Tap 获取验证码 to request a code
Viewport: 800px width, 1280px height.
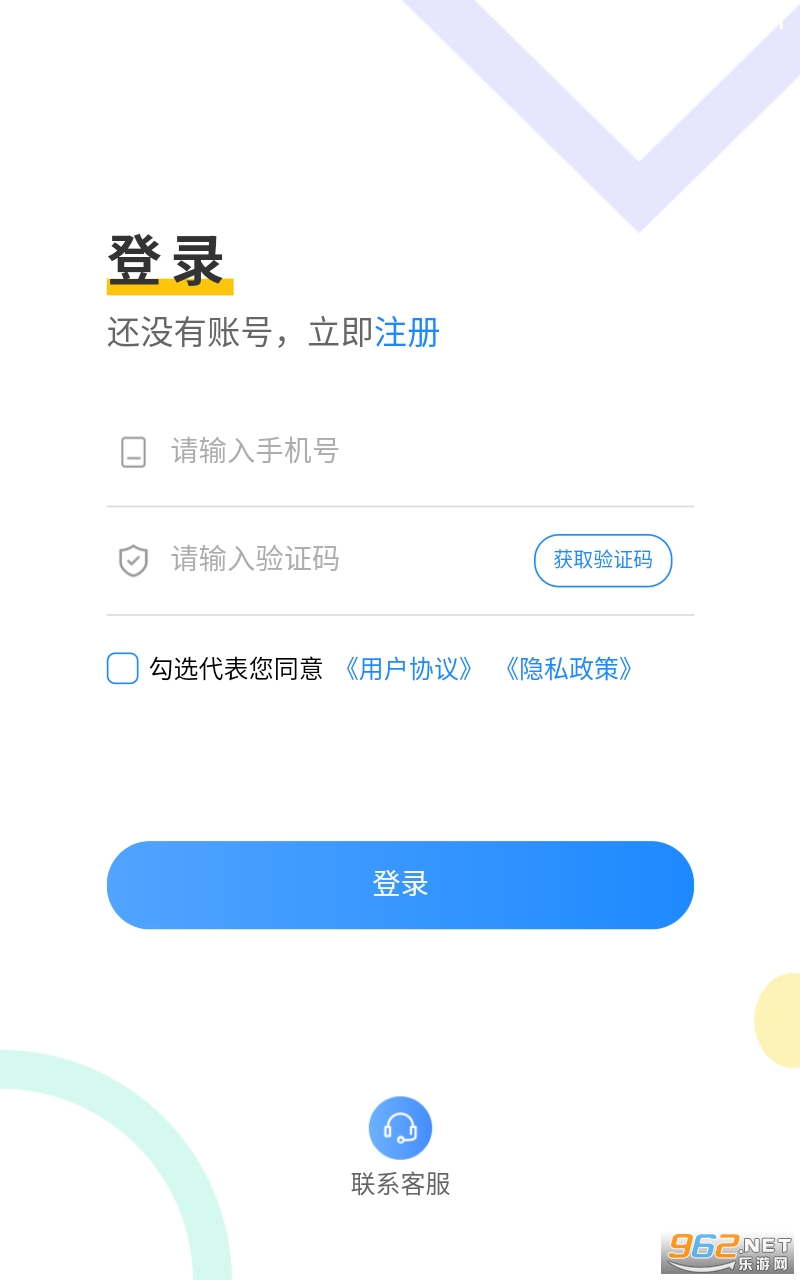(602, 560)
